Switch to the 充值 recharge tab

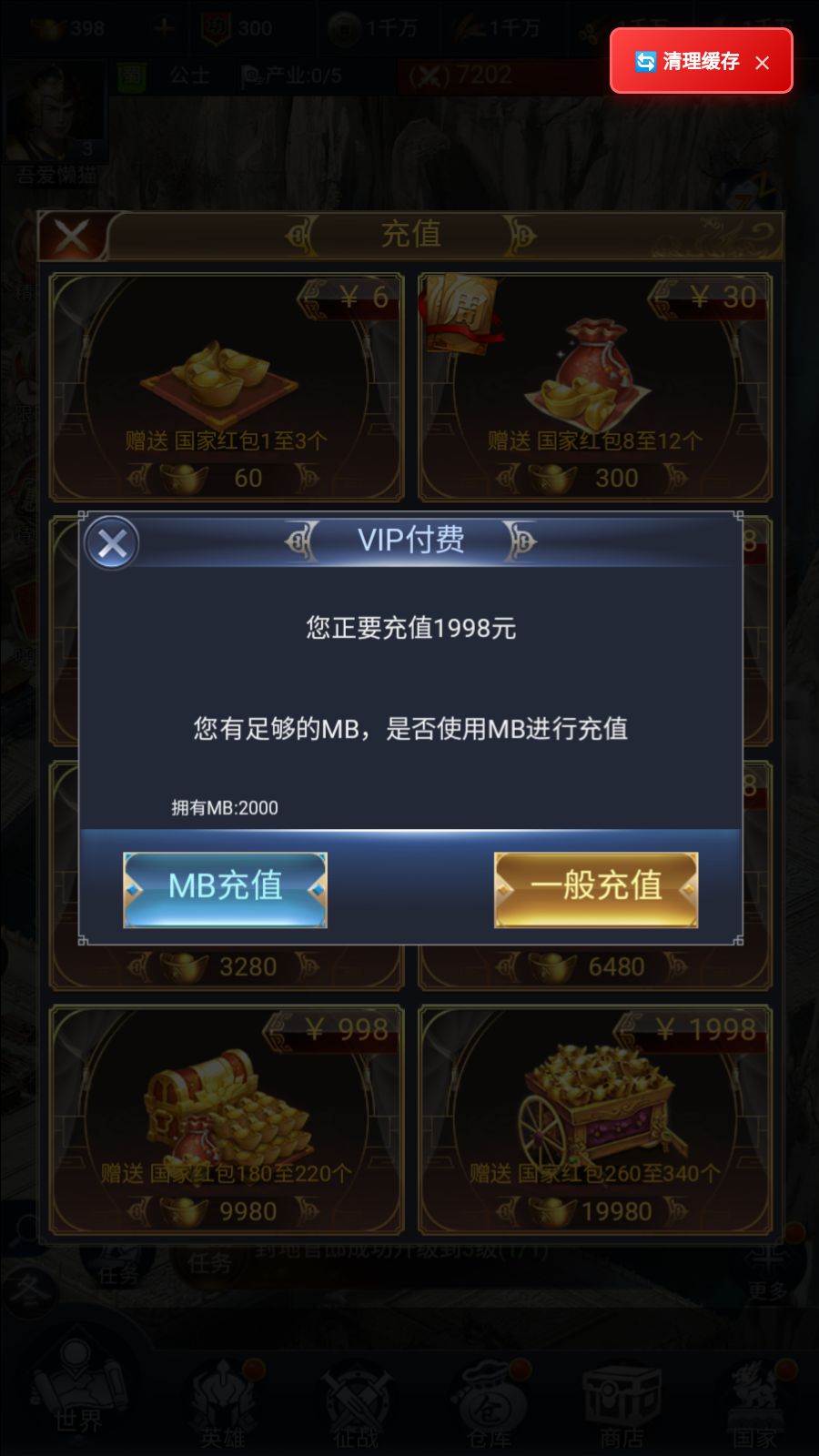(x=409, y=234)
